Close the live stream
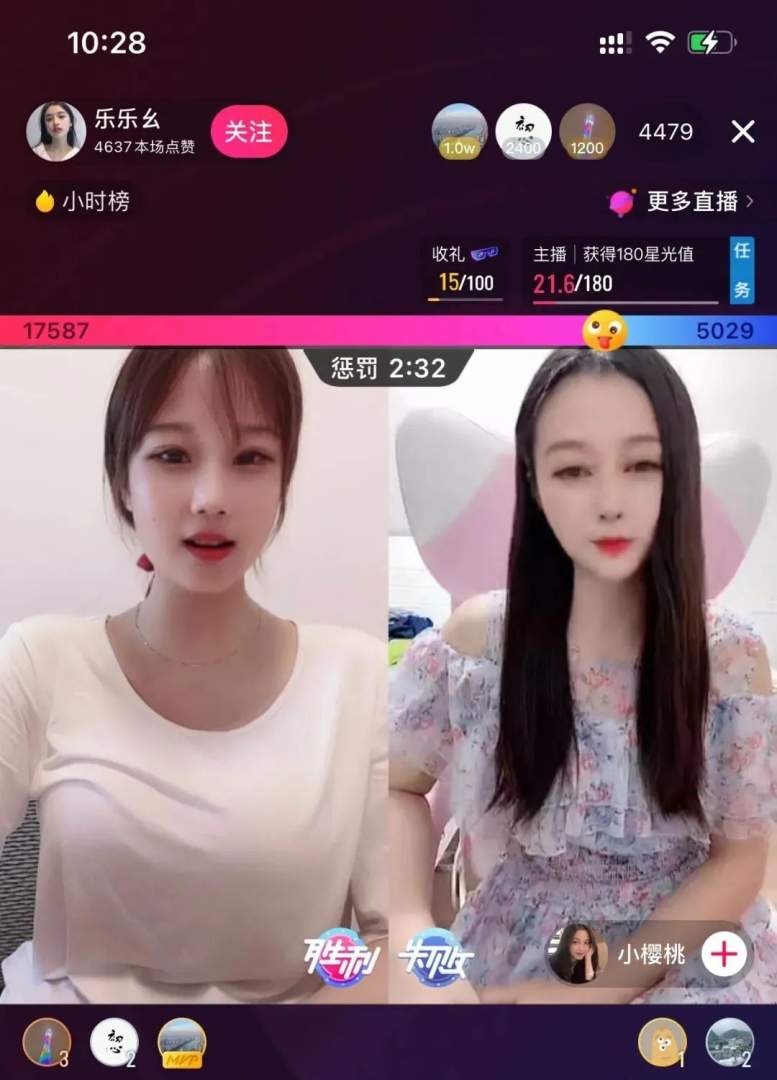The width and height of the screenshot is (777, 1080). (742, 131)
